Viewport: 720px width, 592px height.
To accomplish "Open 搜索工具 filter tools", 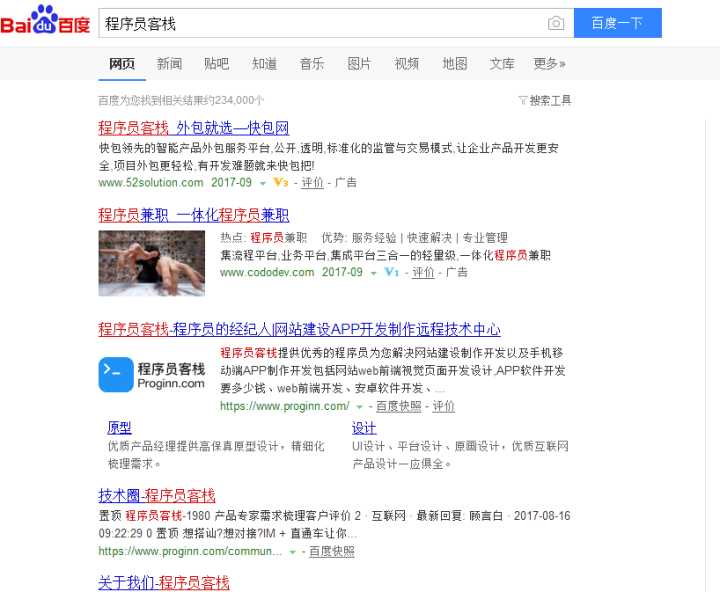I will point(546,100).
